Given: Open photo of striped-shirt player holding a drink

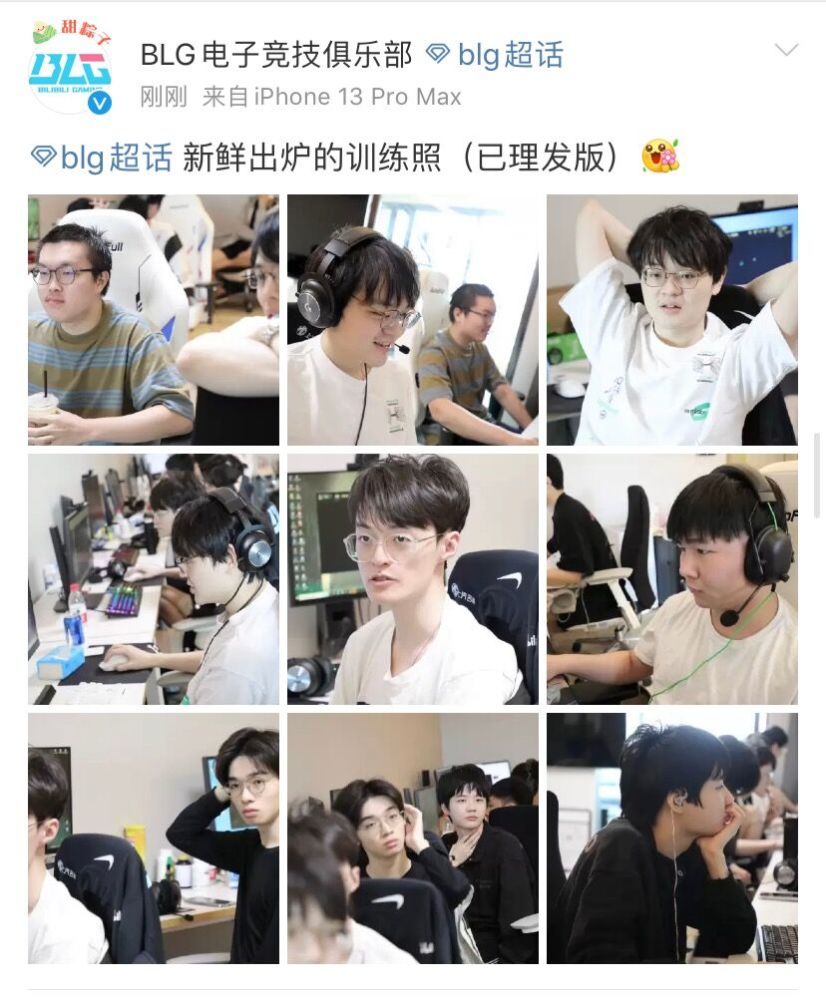Looking at the screenshot, I should [153, 320].
